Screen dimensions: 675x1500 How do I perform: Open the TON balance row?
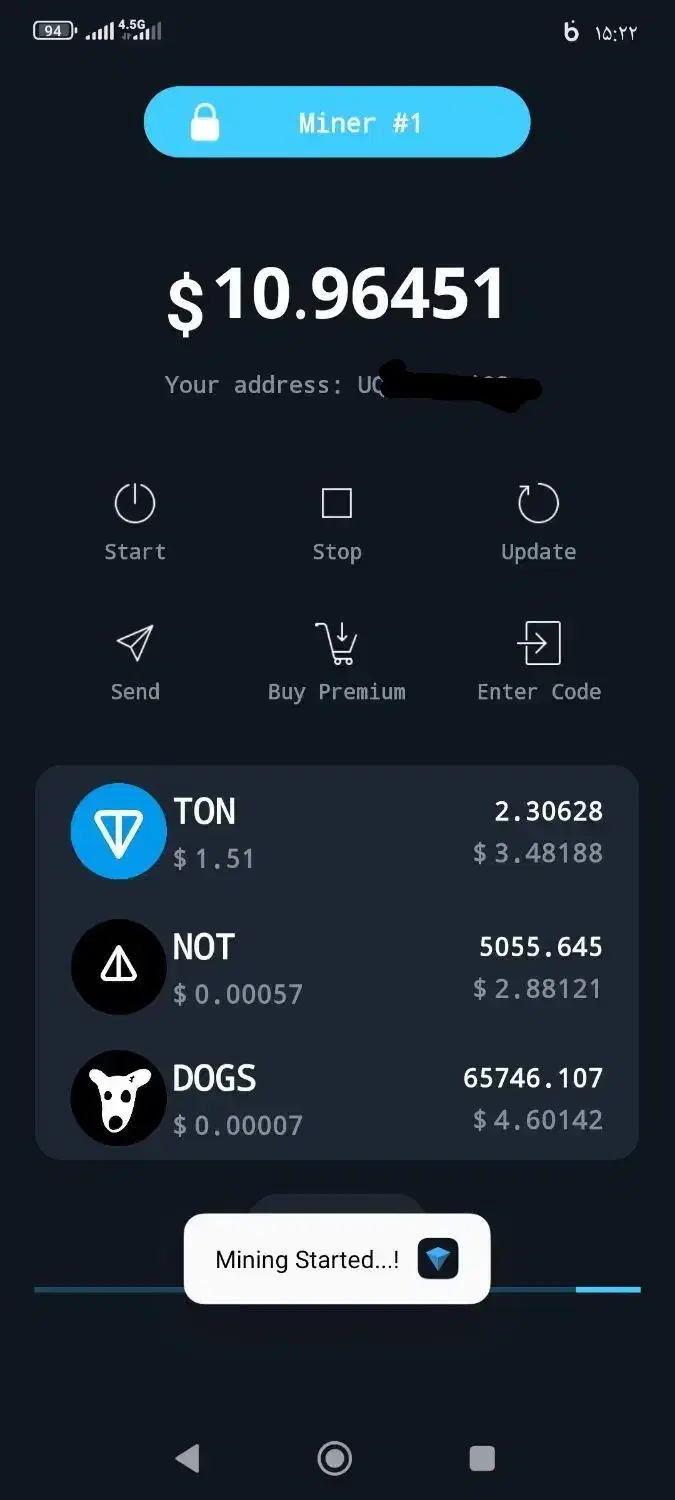tap(337, 831)
